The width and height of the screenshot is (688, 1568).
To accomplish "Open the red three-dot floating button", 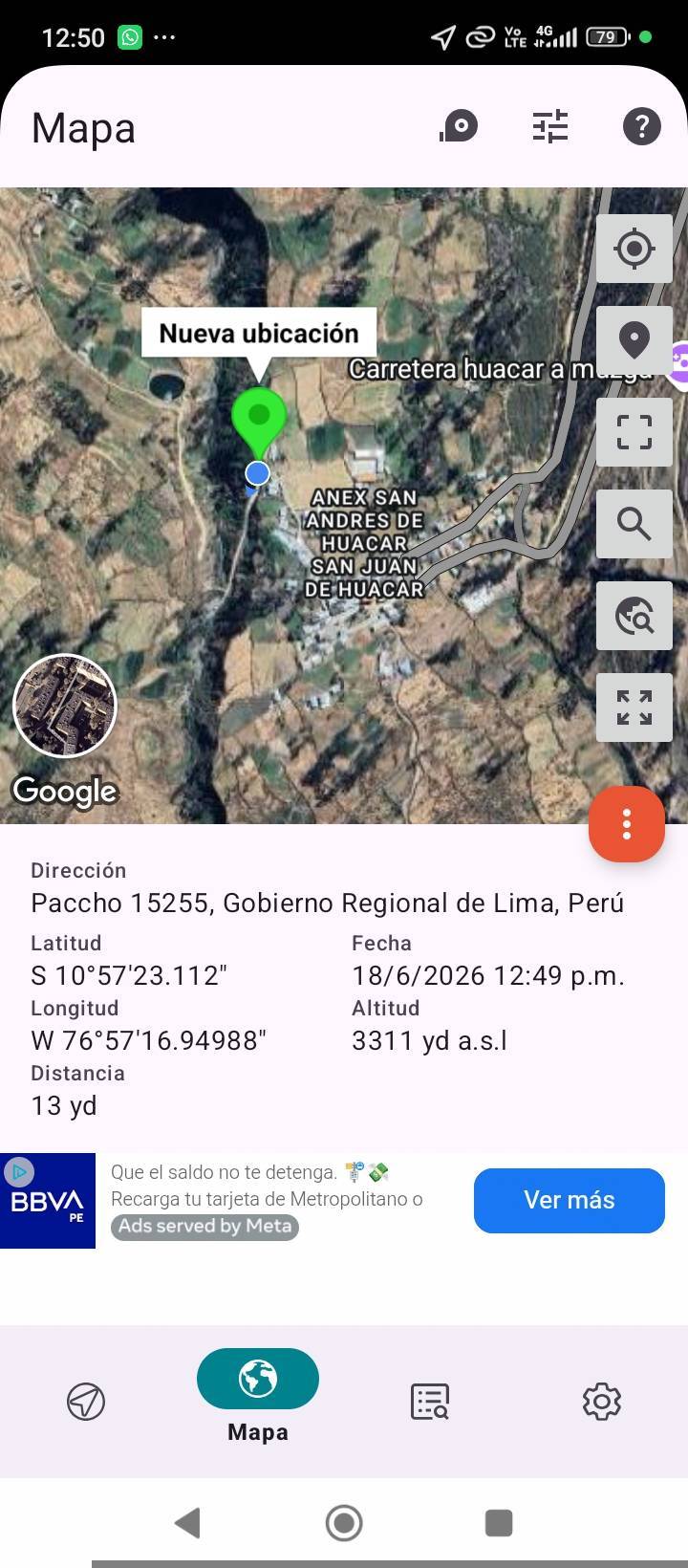I will point(627,824).
